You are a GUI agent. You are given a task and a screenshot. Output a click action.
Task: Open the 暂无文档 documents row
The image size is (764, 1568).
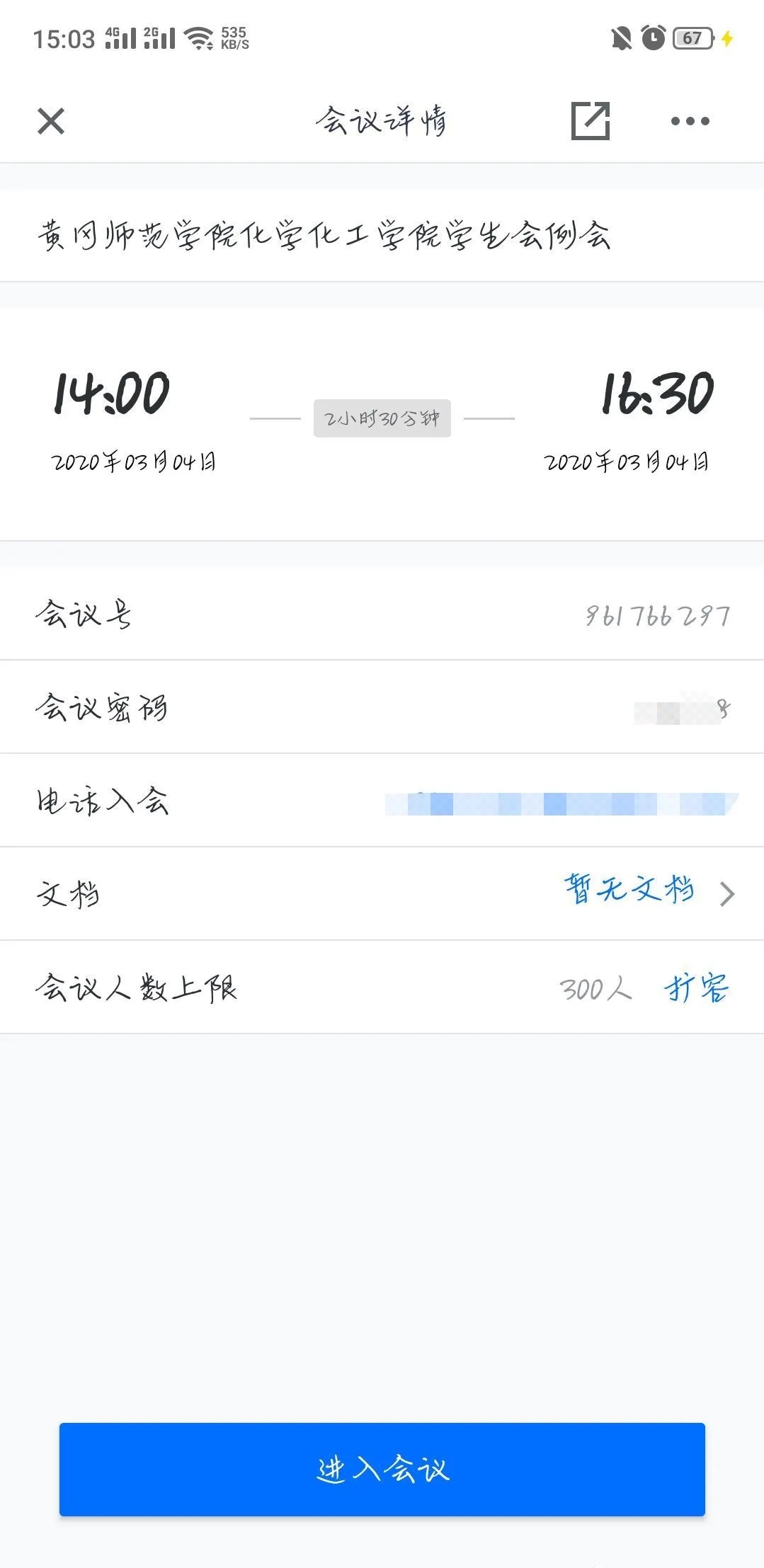648,893
